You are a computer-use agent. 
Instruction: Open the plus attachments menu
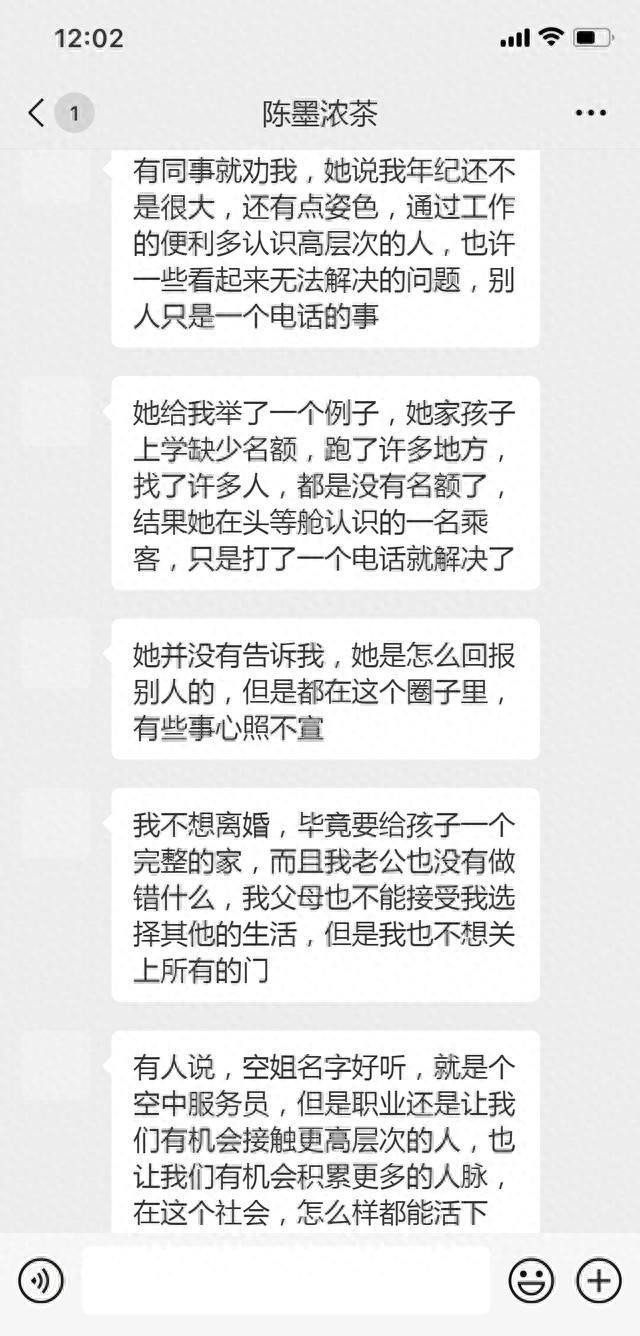click(x=598, y=1279)
